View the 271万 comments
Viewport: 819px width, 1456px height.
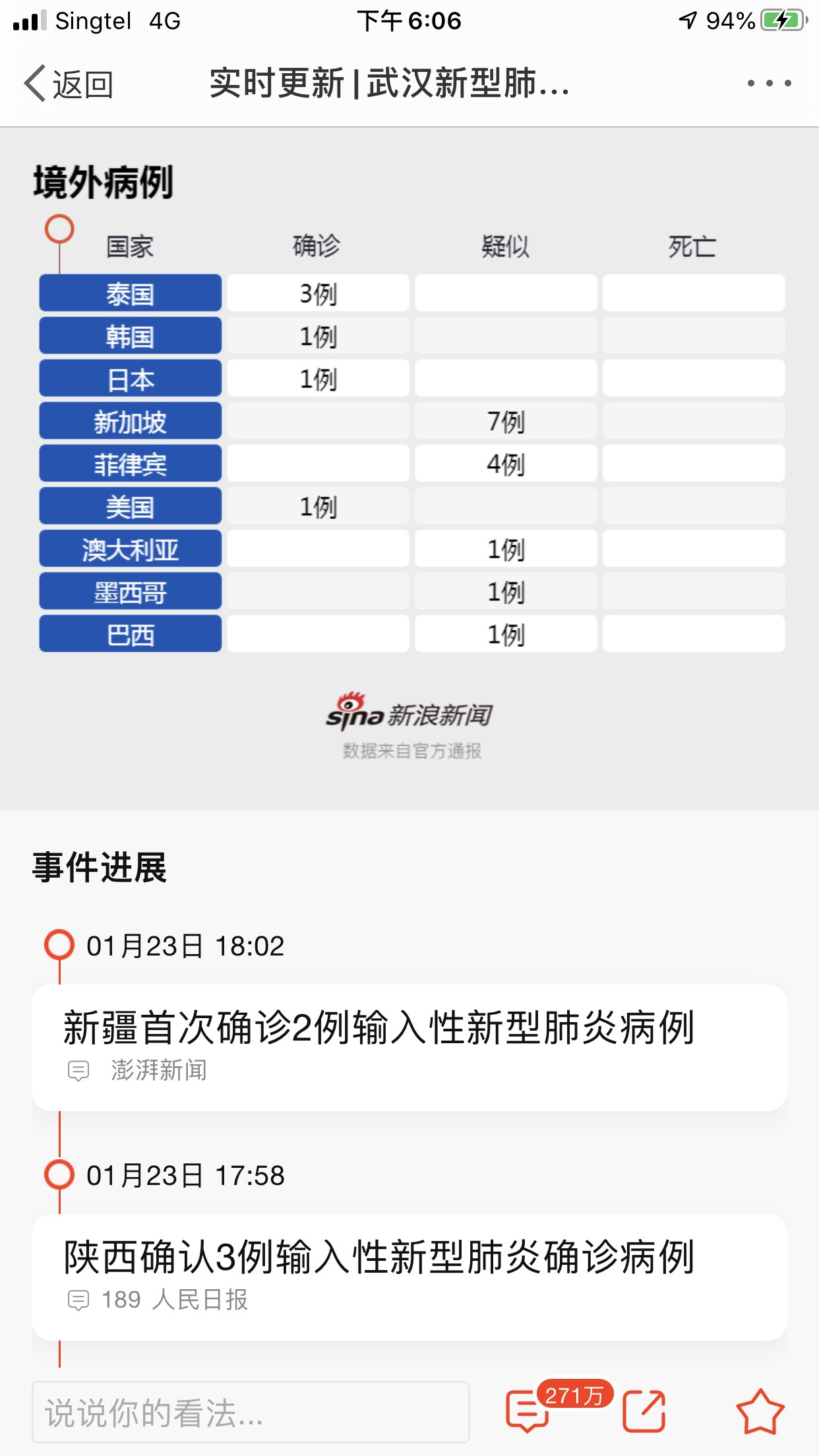pyautogui.click(x=529, y=1411)
